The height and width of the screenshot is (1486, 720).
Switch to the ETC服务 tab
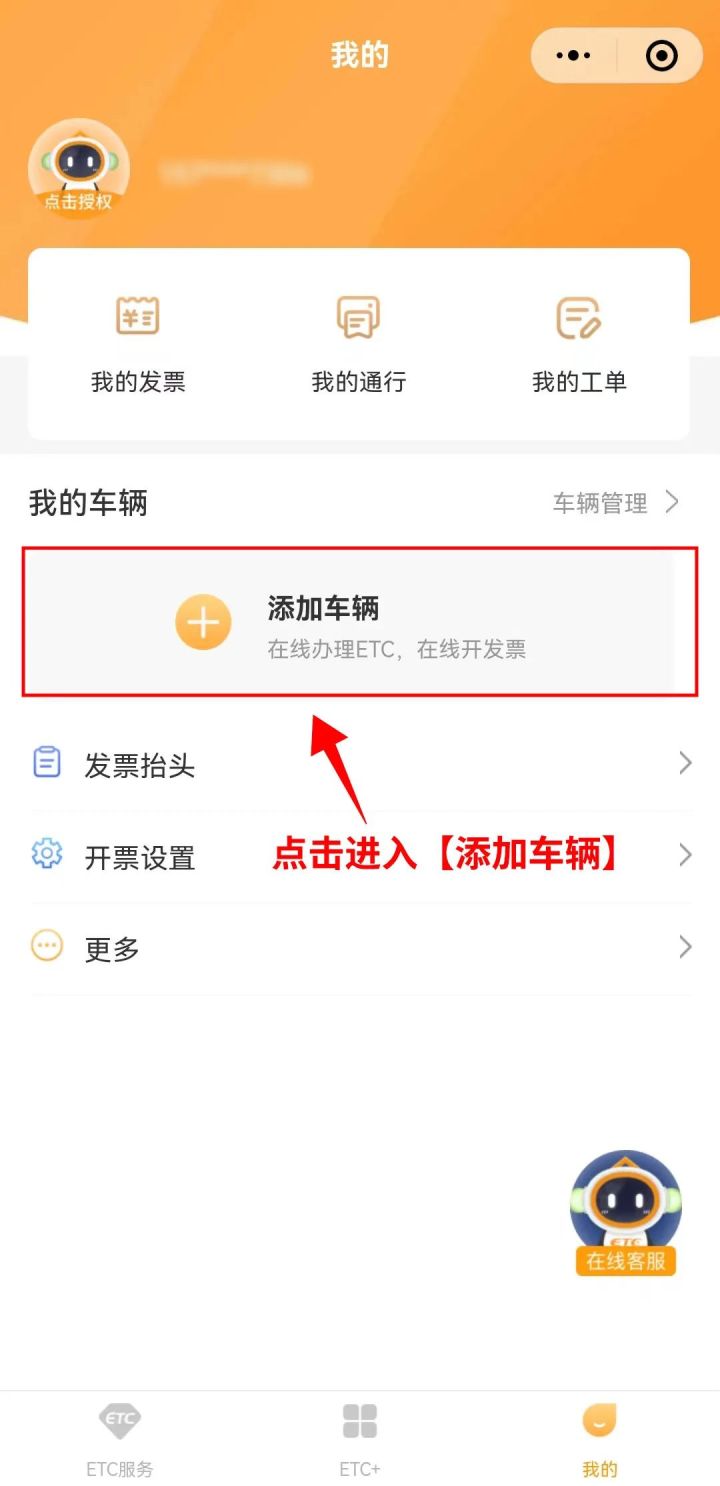point(120,1438)
